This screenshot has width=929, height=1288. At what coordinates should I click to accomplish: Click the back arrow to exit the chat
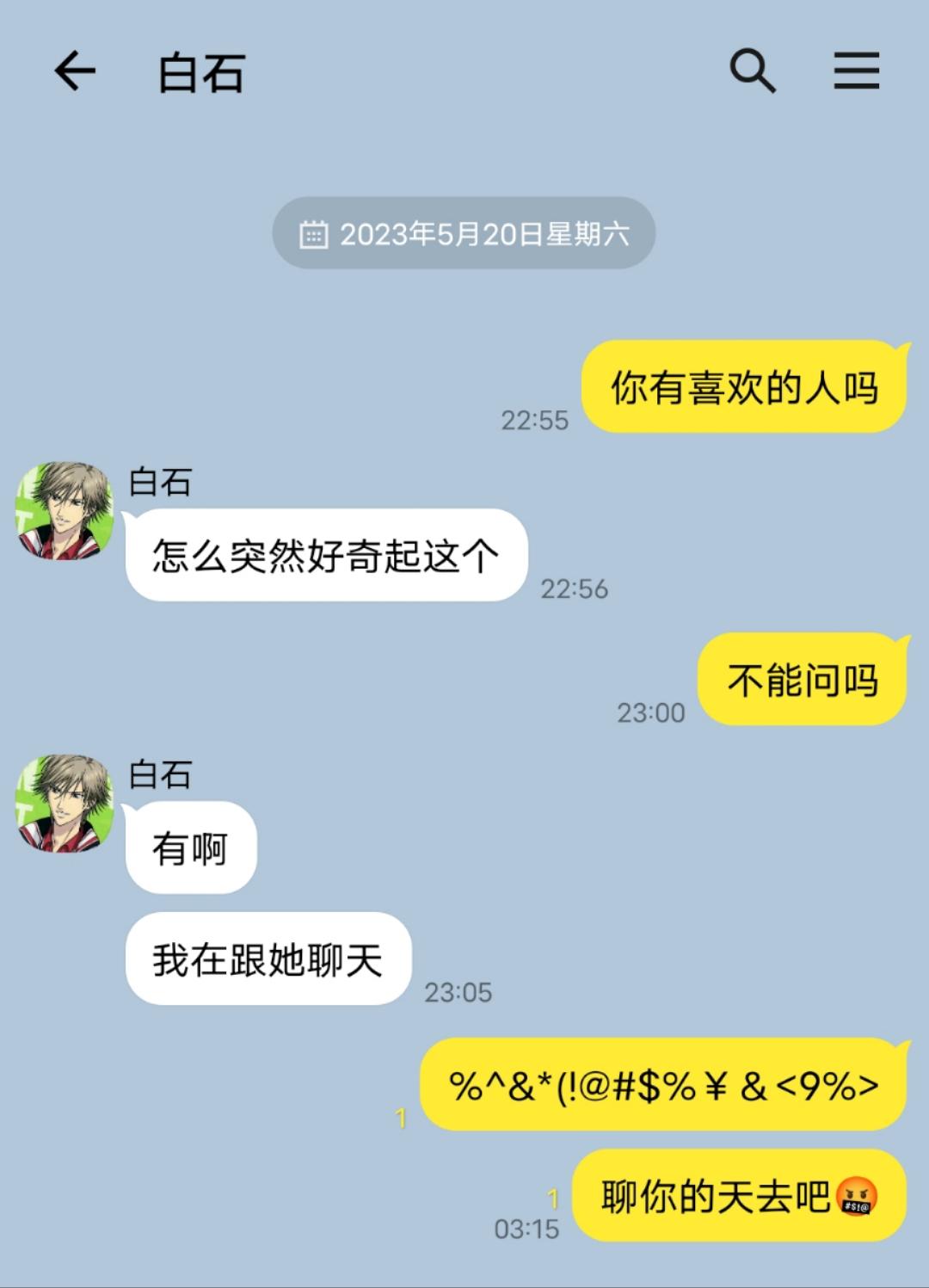(77, 72)
